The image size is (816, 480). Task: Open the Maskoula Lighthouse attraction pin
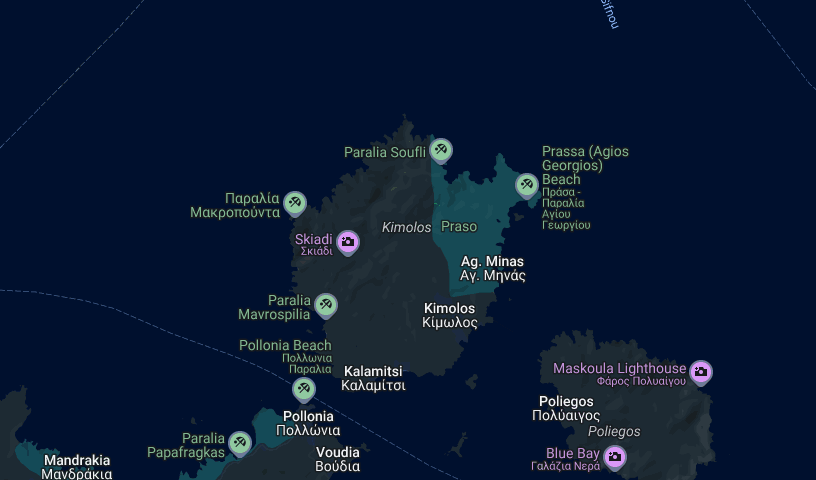coord(701,373)
